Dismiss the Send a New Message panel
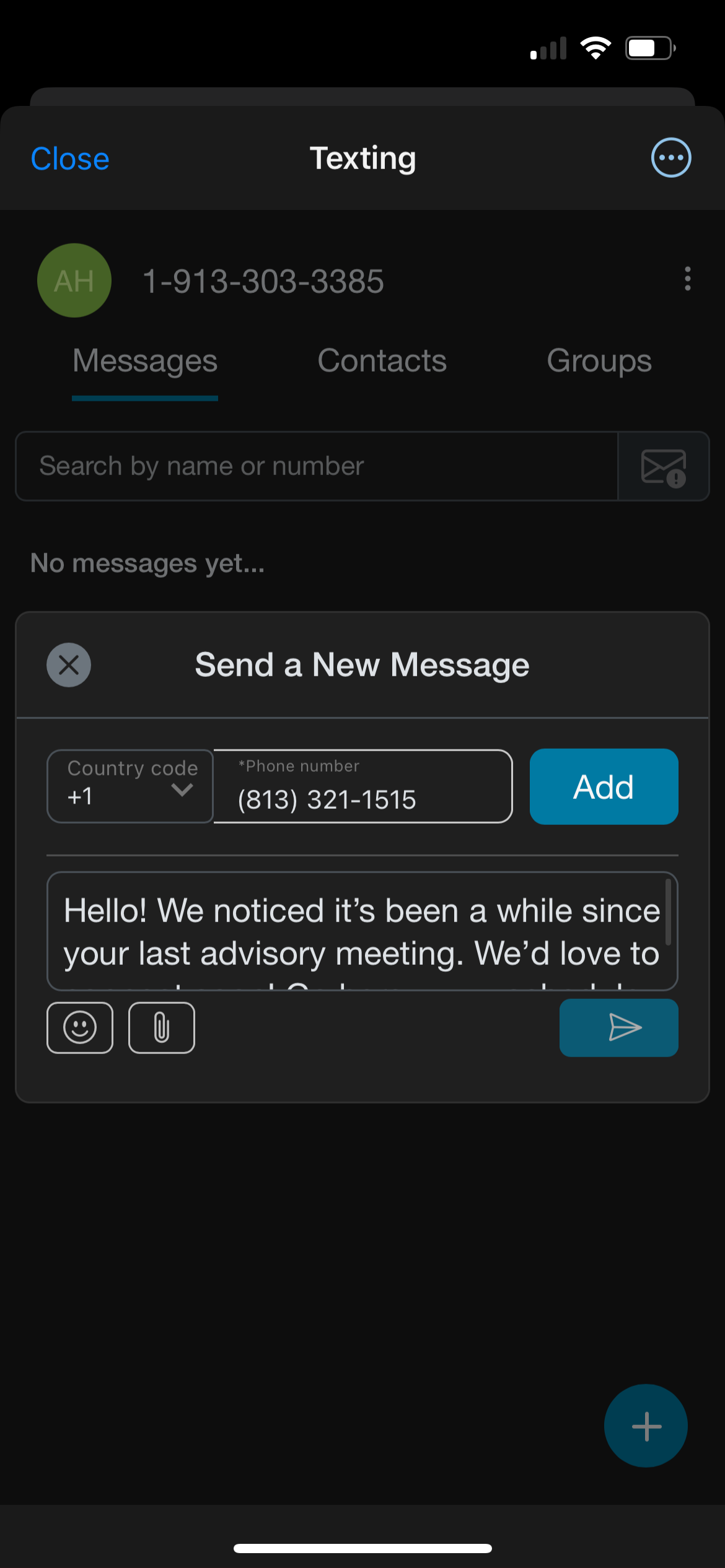This screenshot has height=1568, width=725. (x=69, y=665)
